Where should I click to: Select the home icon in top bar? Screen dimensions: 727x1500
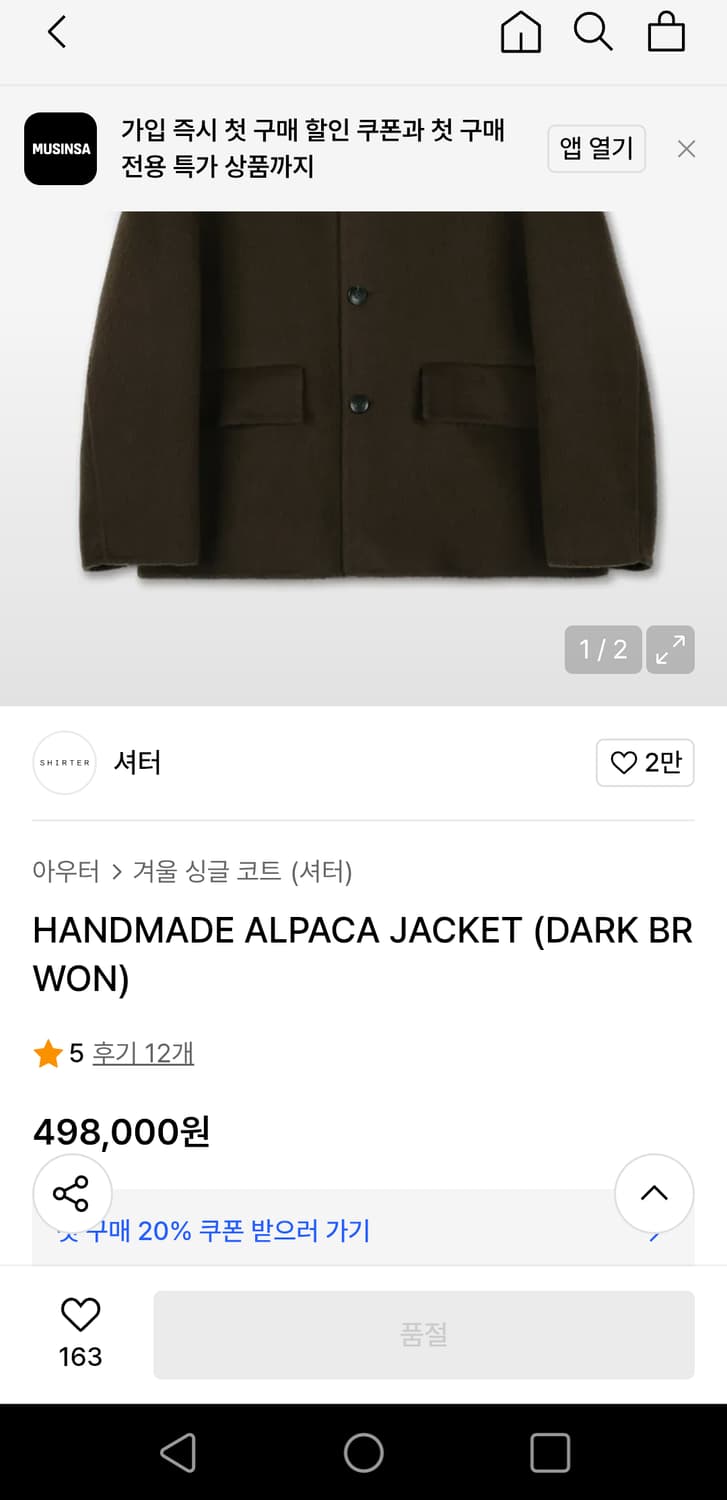(520, 31)
